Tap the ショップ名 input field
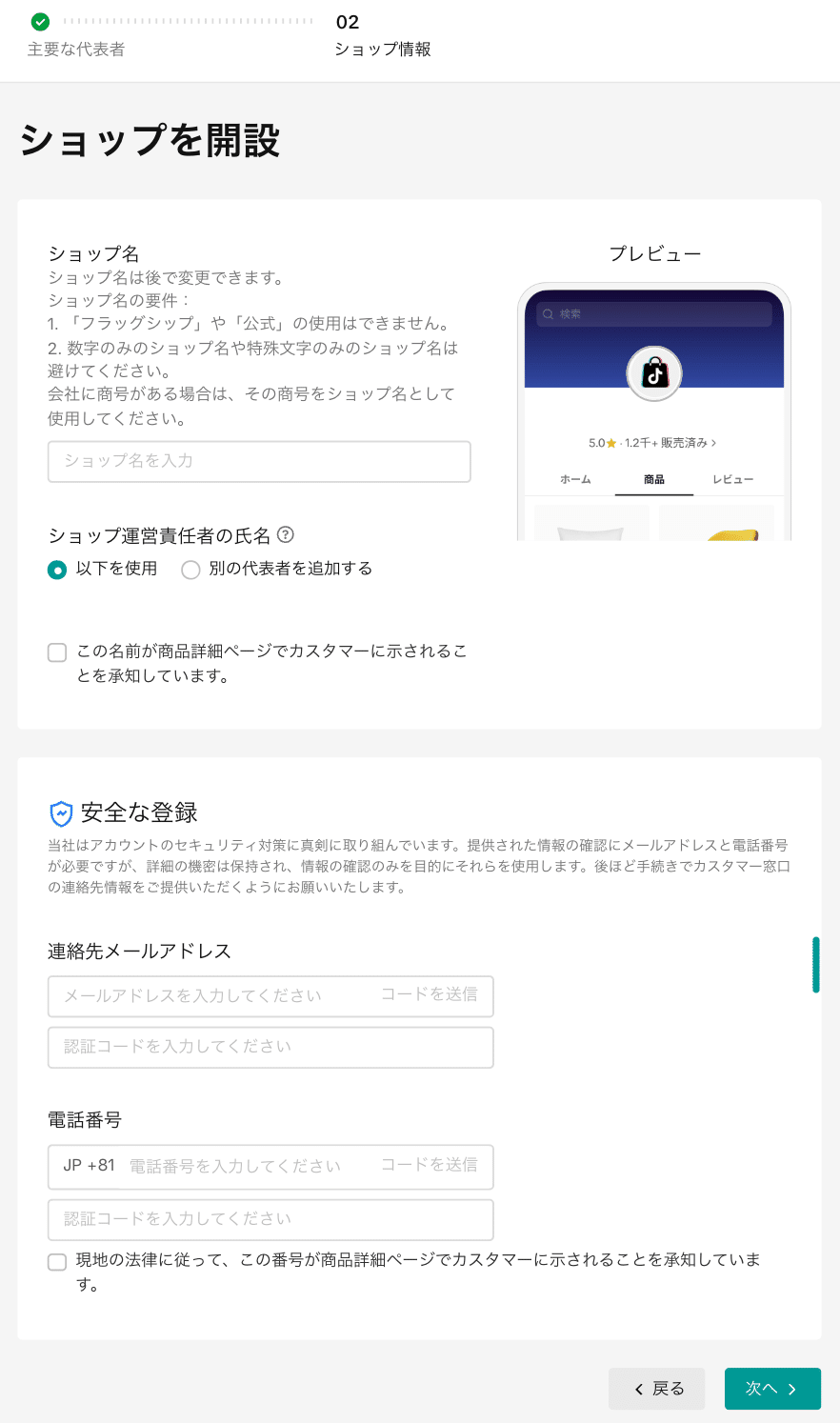Viewport: 840px width, 1423px height. 259,461
